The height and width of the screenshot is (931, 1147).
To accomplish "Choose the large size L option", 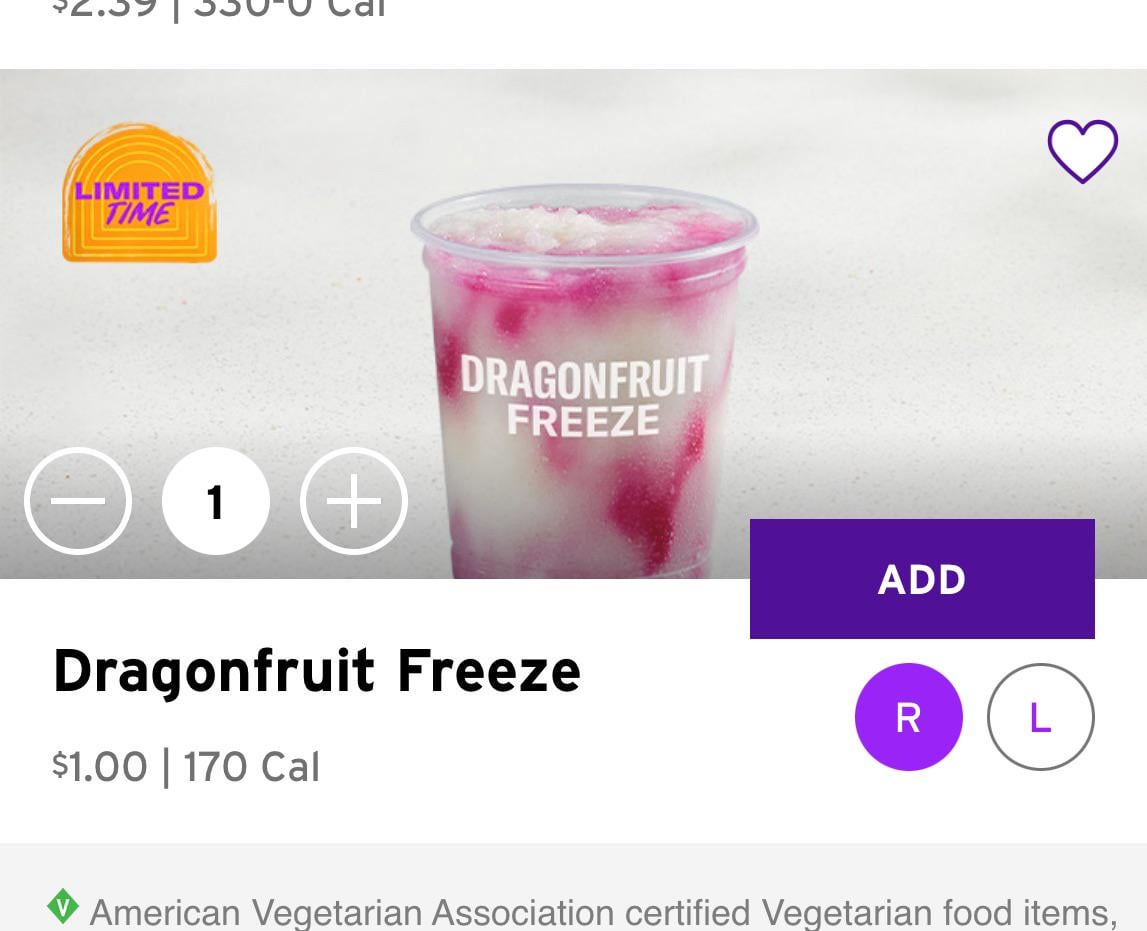I will 1040,717.
